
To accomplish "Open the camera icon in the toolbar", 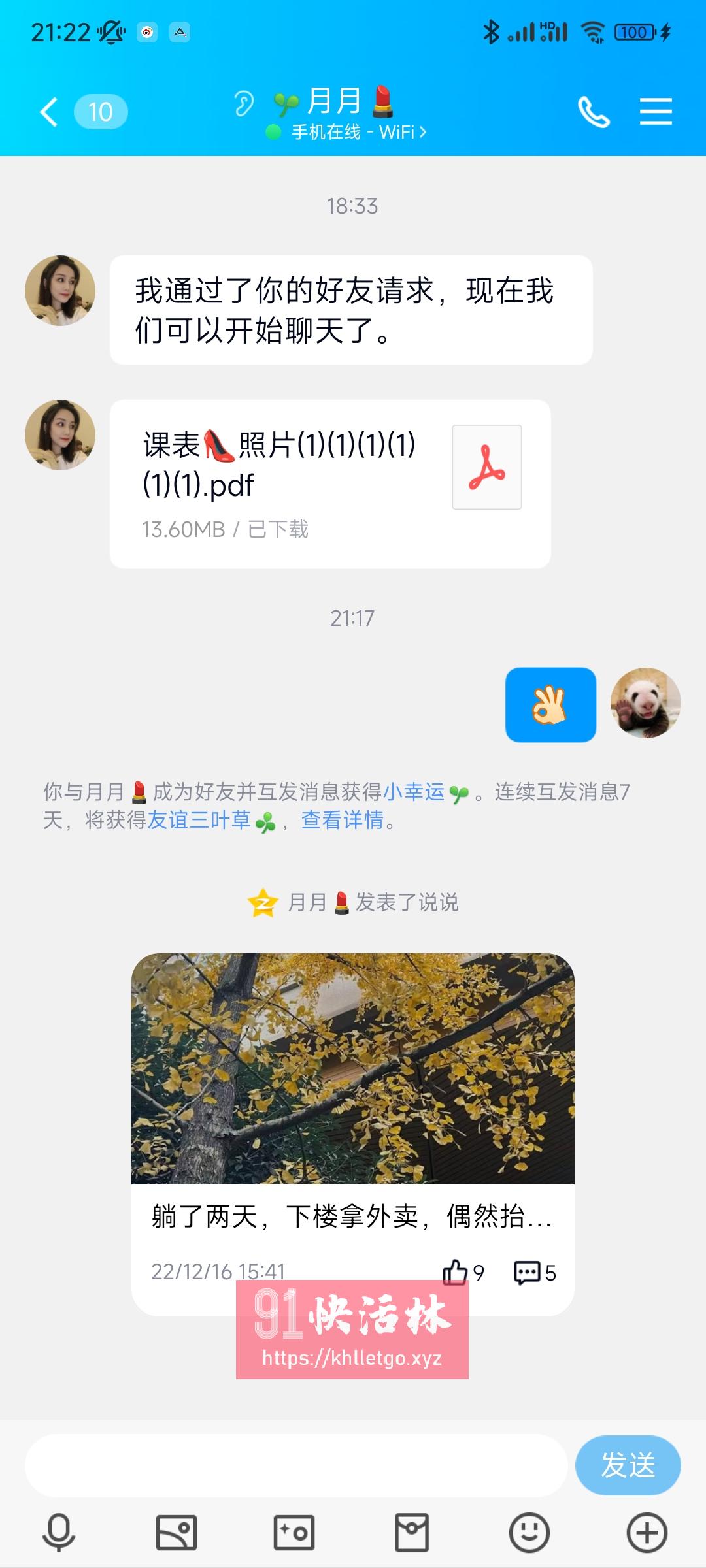I will pos(294,1532).
